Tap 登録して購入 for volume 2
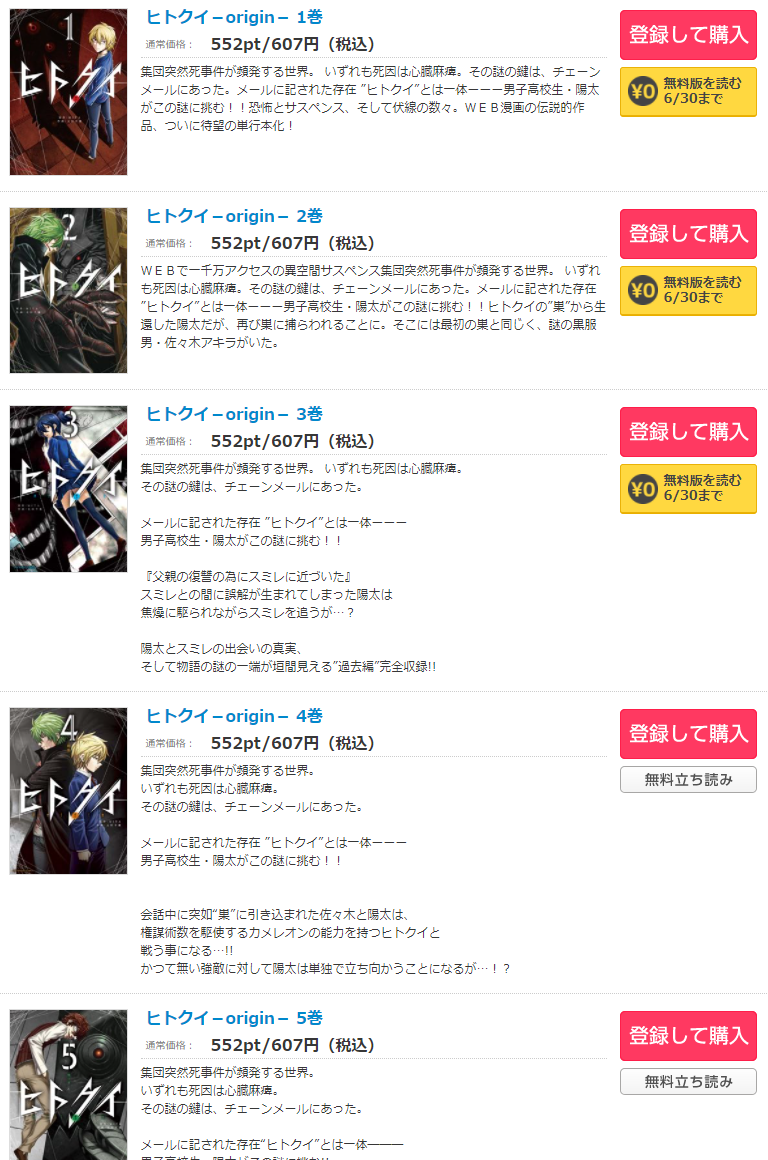The width and height of the screenshot is (768, 1160). coord(688,234)
